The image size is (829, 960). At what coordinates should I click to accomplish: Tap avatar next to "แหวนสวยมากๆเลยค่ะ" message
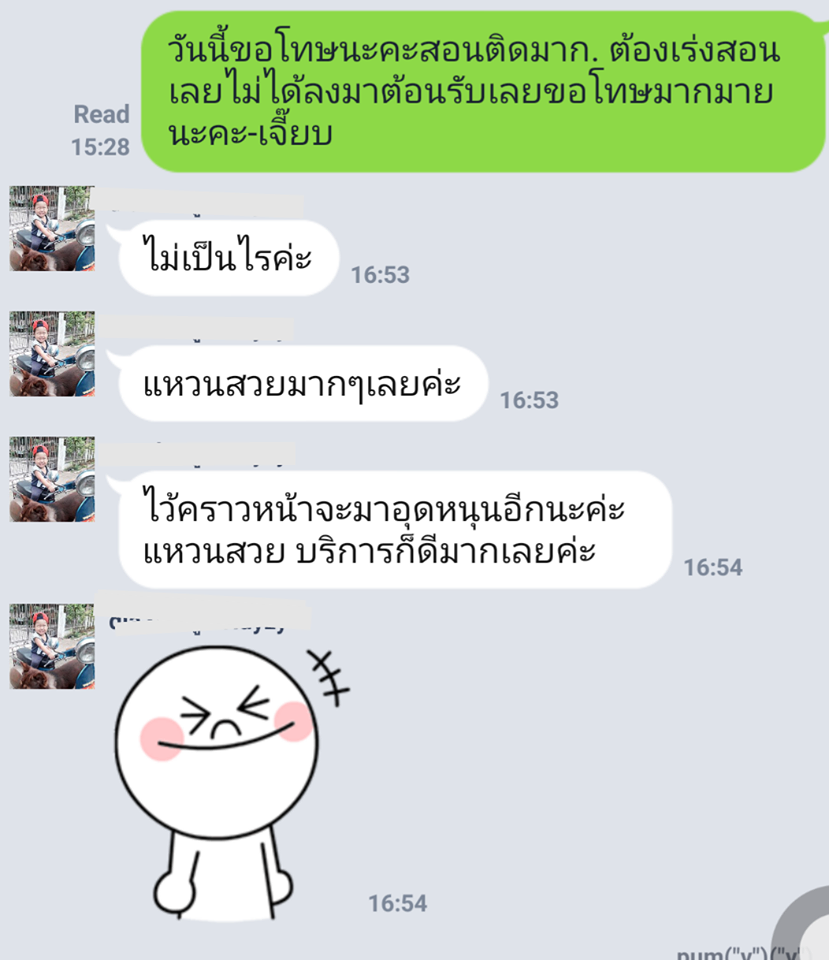(x=52, y=354)
